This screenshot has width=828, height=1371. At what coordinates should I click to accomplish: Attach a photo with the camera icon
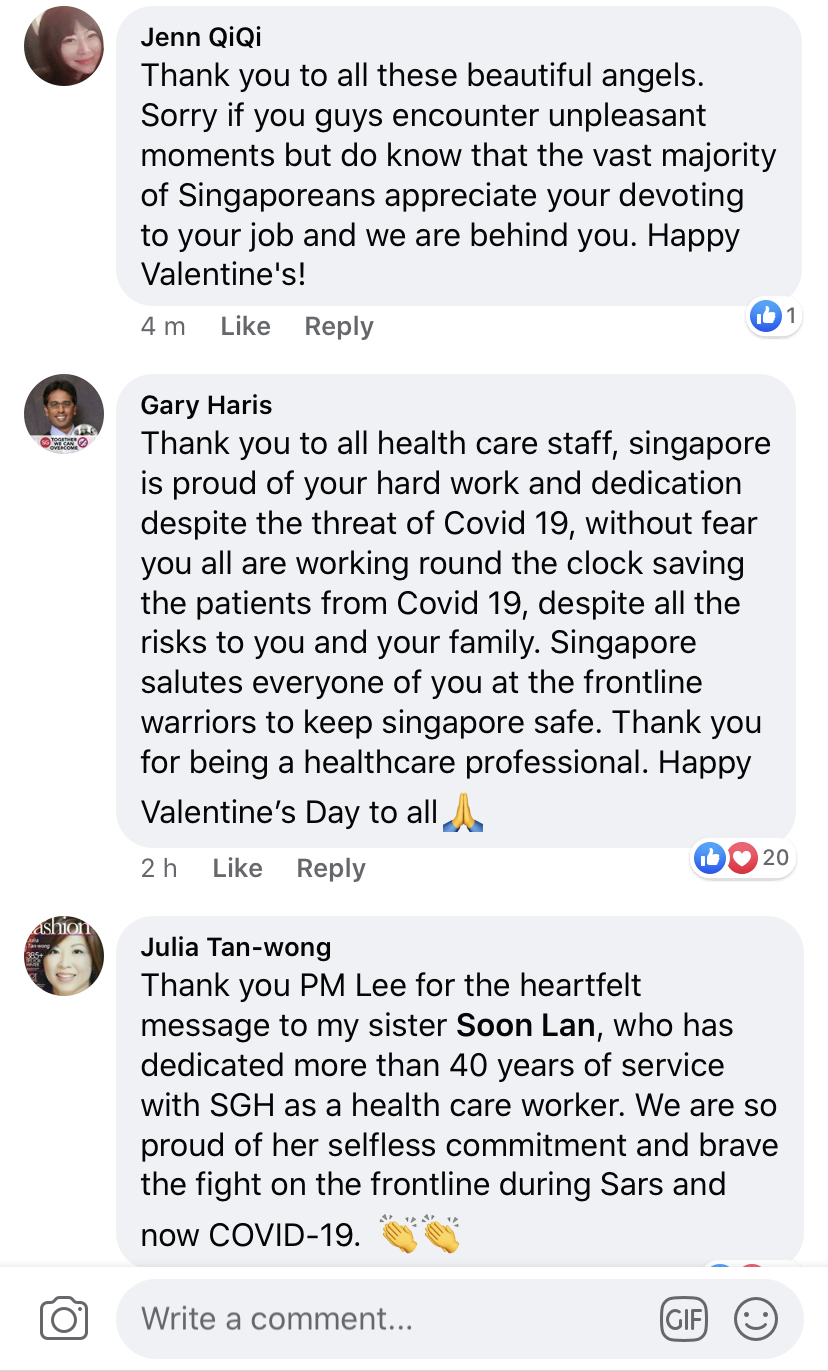click(64, 1319)
